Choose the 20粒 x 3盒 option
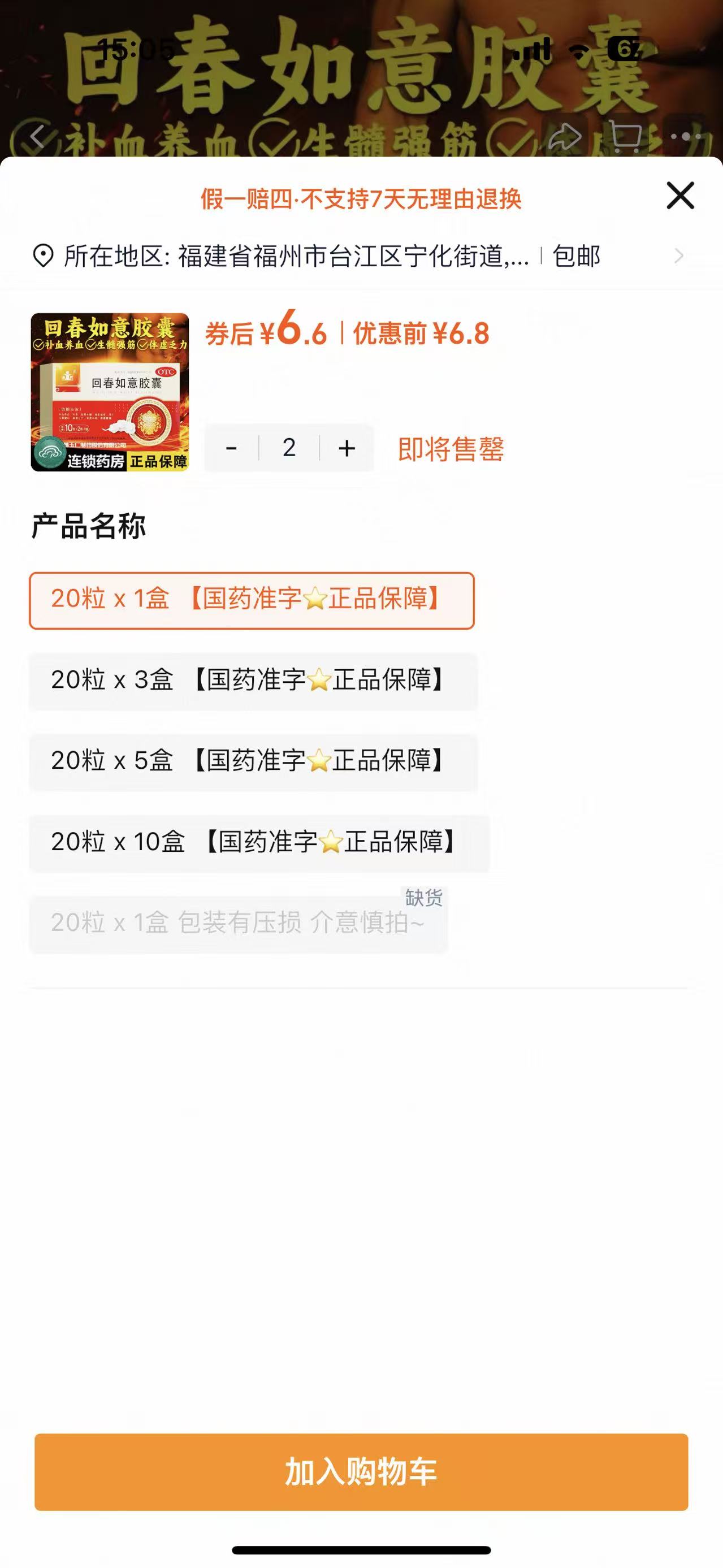The width and height of the screenshot is (723, 1568). coord(253,681)
